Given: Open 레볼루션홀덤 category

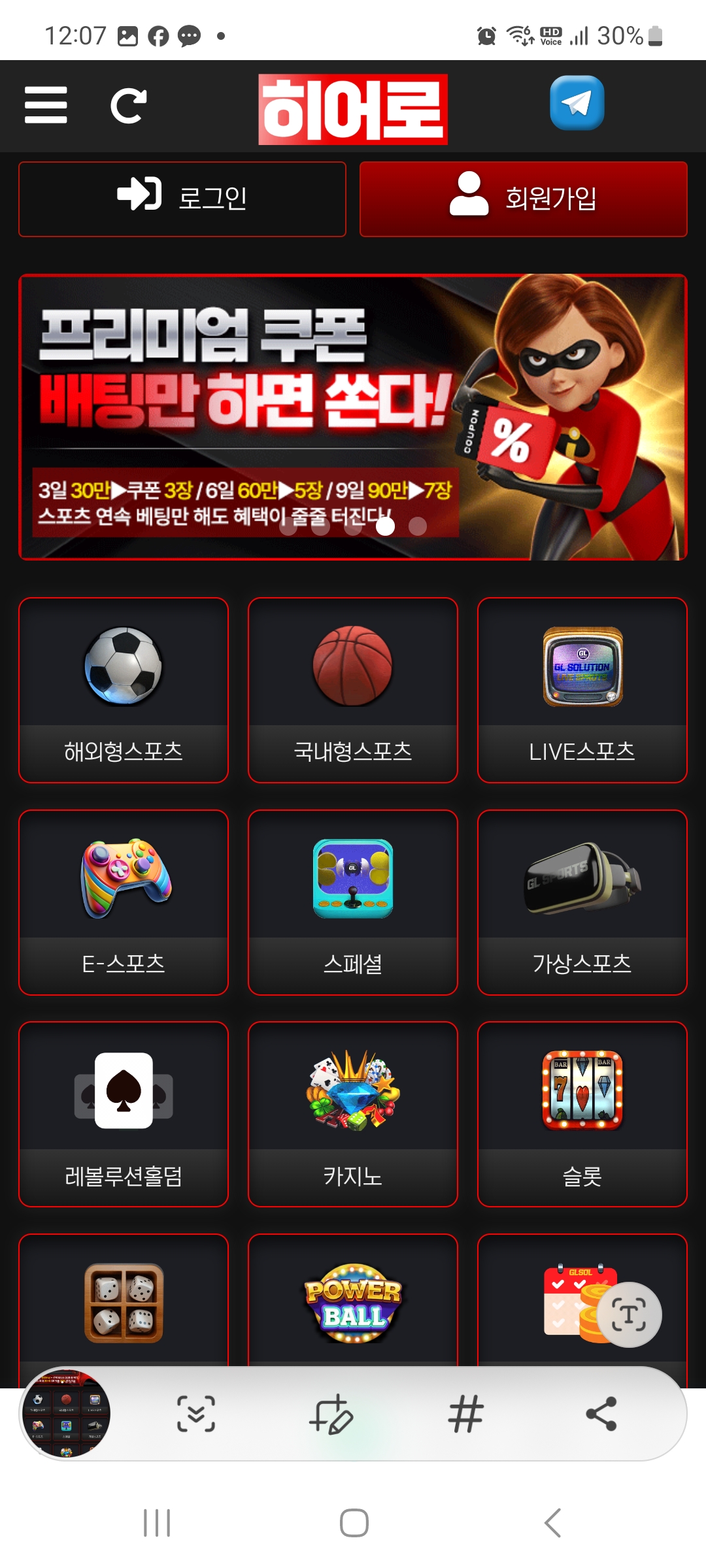Looking at the screenshot, I should (124, 1114).
